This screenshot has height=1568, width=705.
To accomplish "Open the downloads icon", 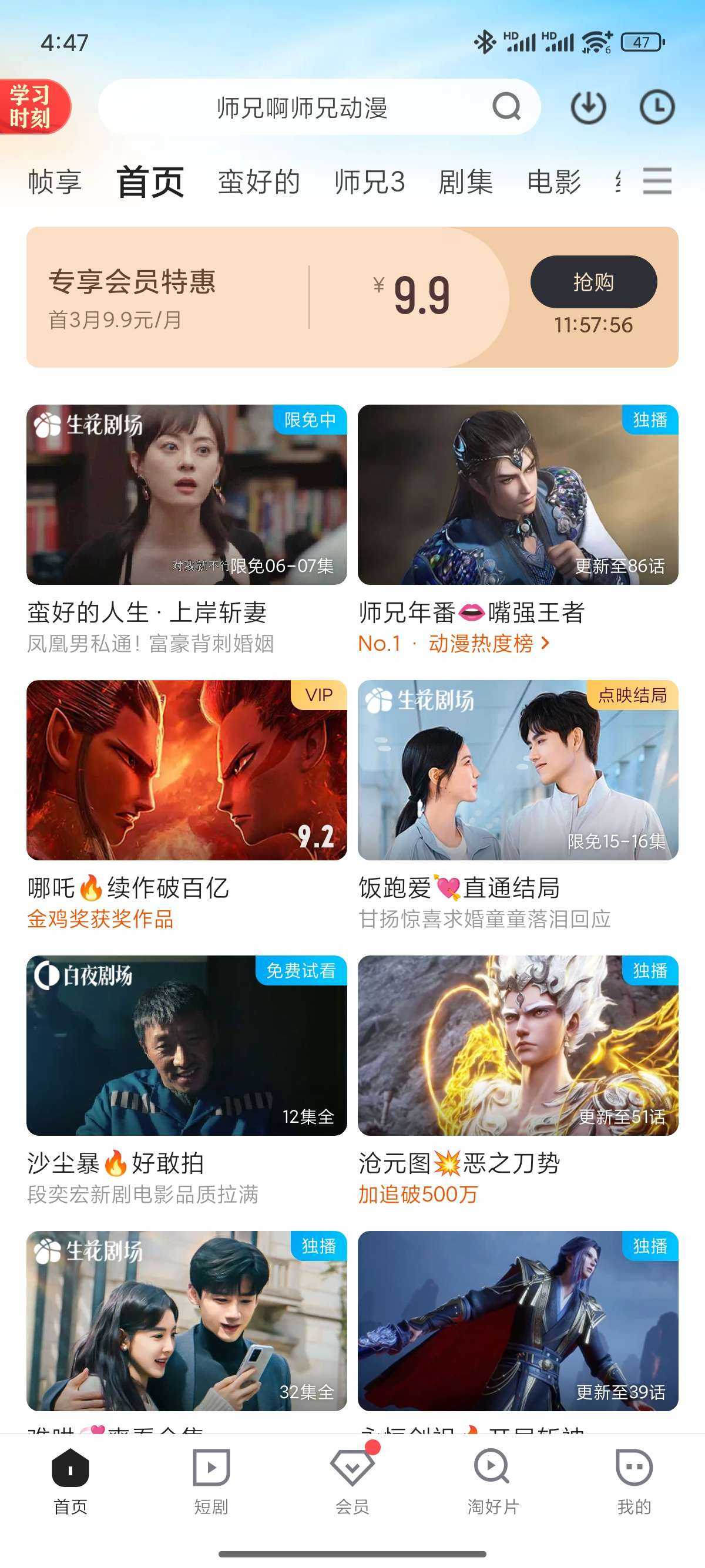I will (588, 107).
